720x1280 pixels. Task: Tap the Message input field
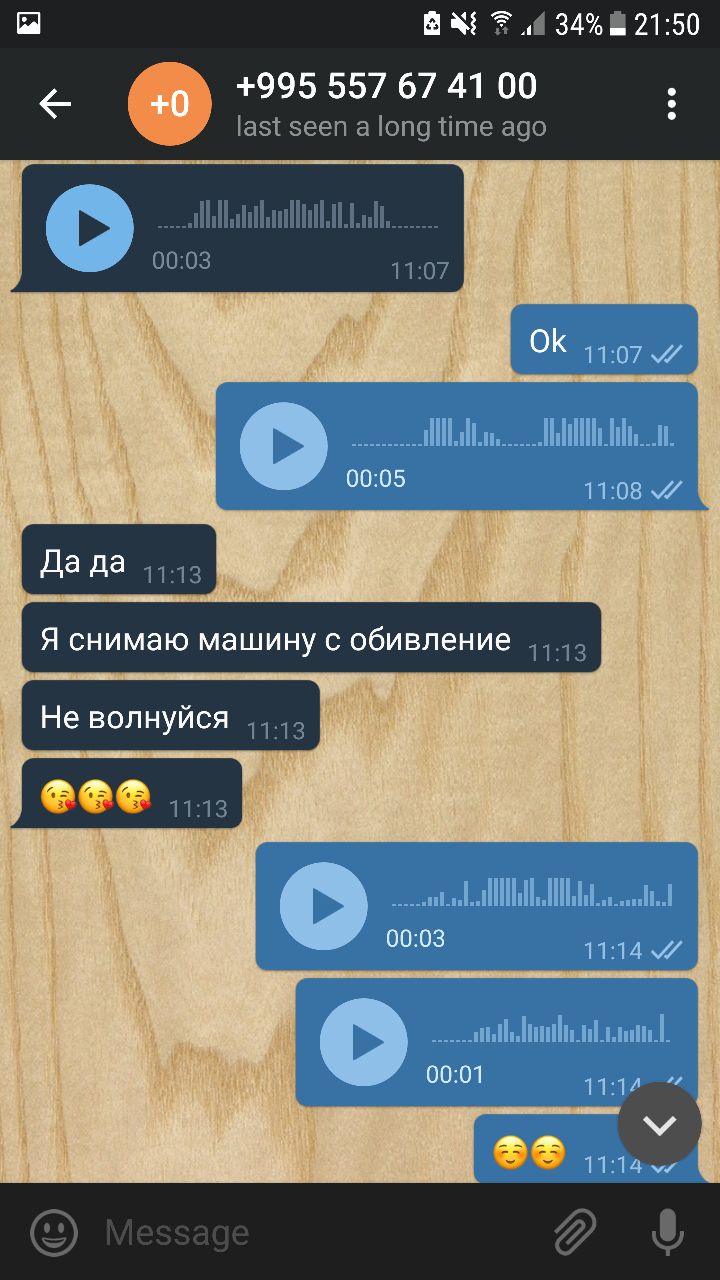coord(320,1232)
